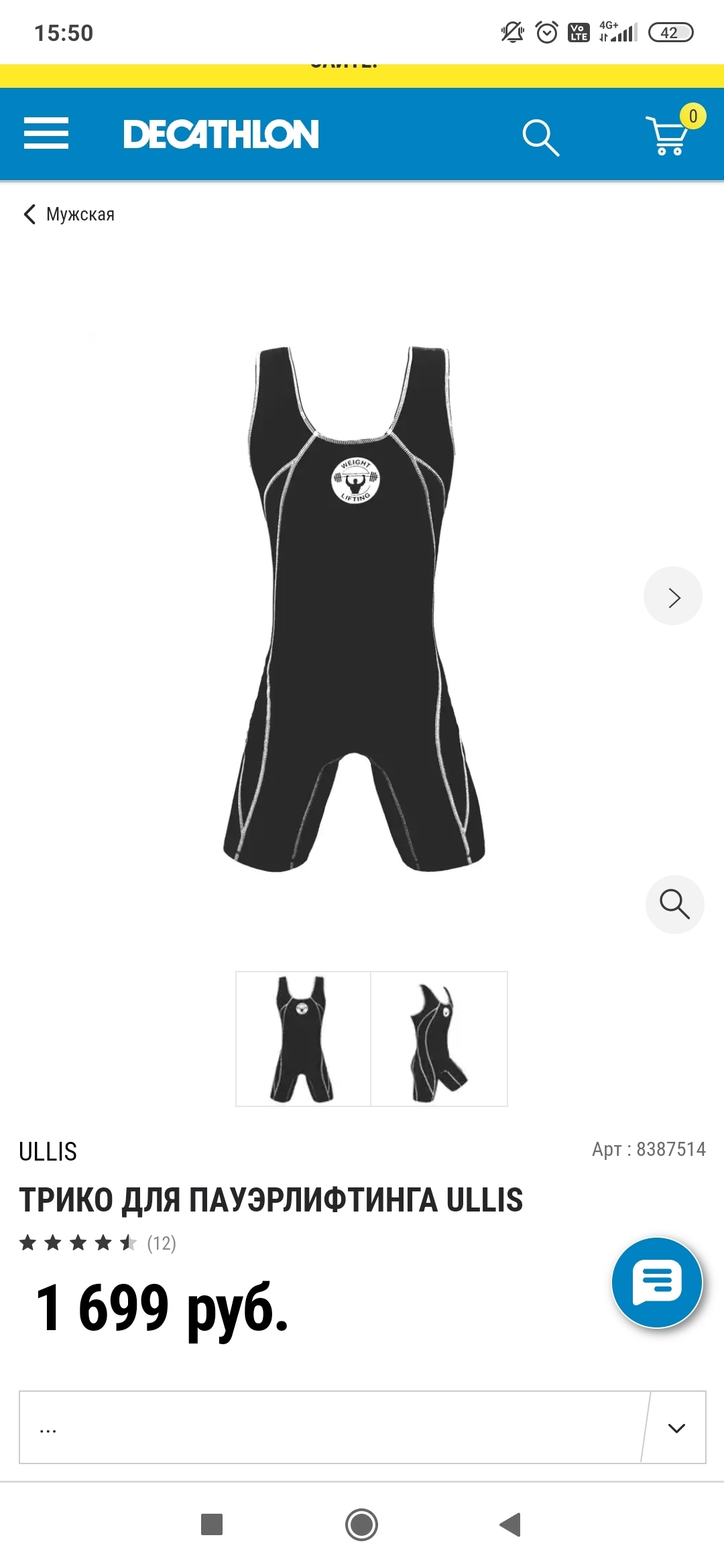
Task: Tap the system back button
Action: click(511, 1524)
